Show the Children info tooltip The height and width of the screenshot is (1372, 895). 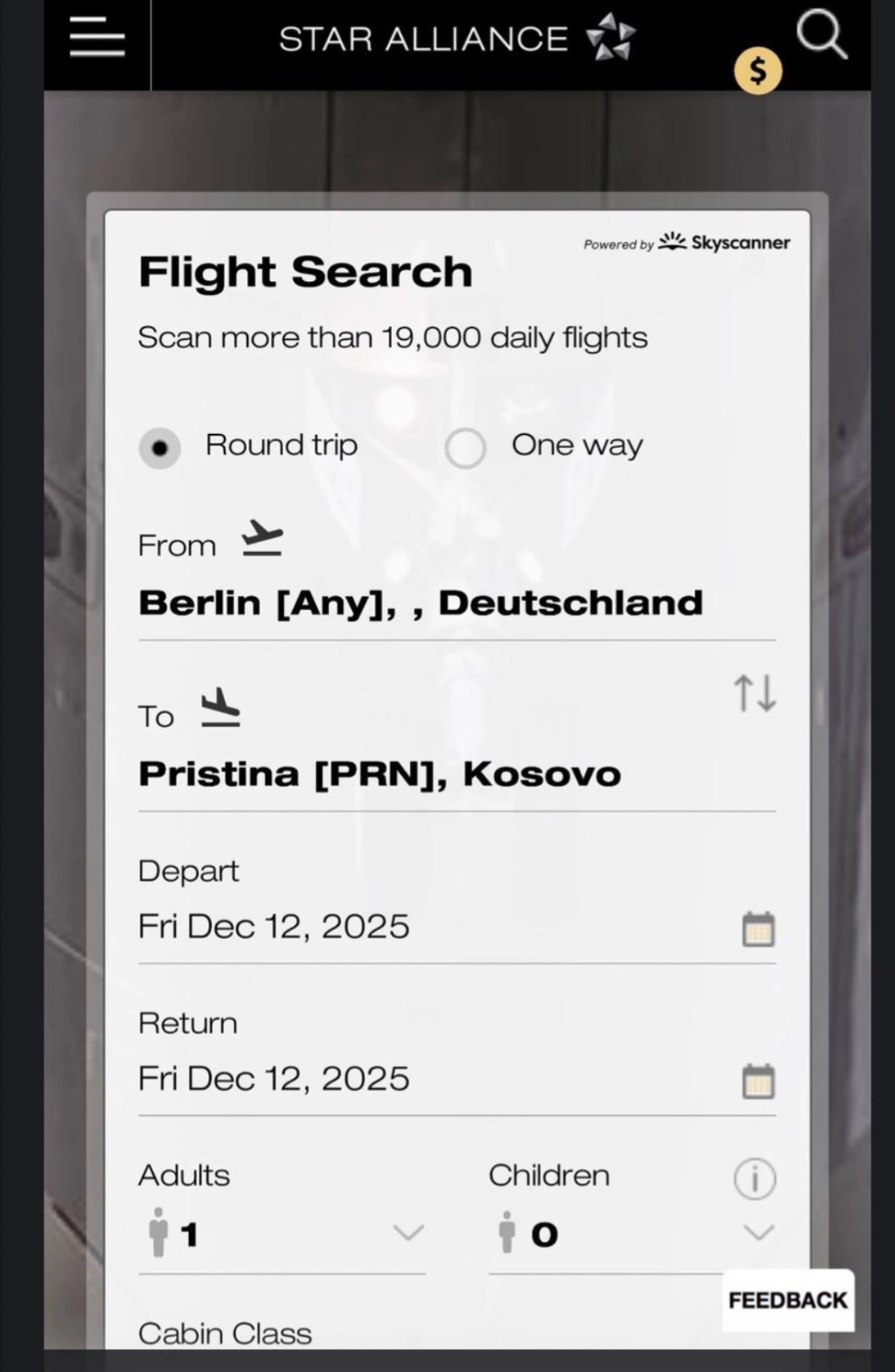[754, 1178]
